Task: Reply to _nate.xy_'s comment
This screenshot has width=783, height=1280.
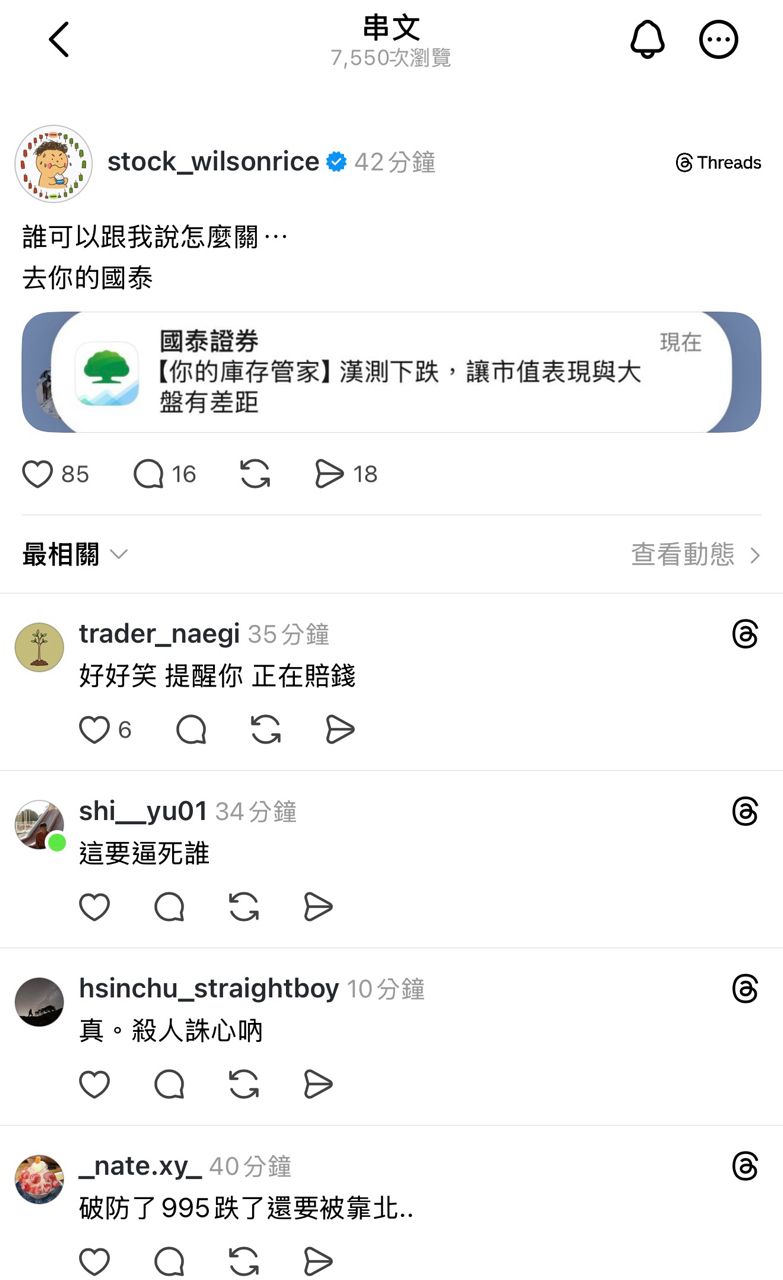Action: (x=170, y=1260)
